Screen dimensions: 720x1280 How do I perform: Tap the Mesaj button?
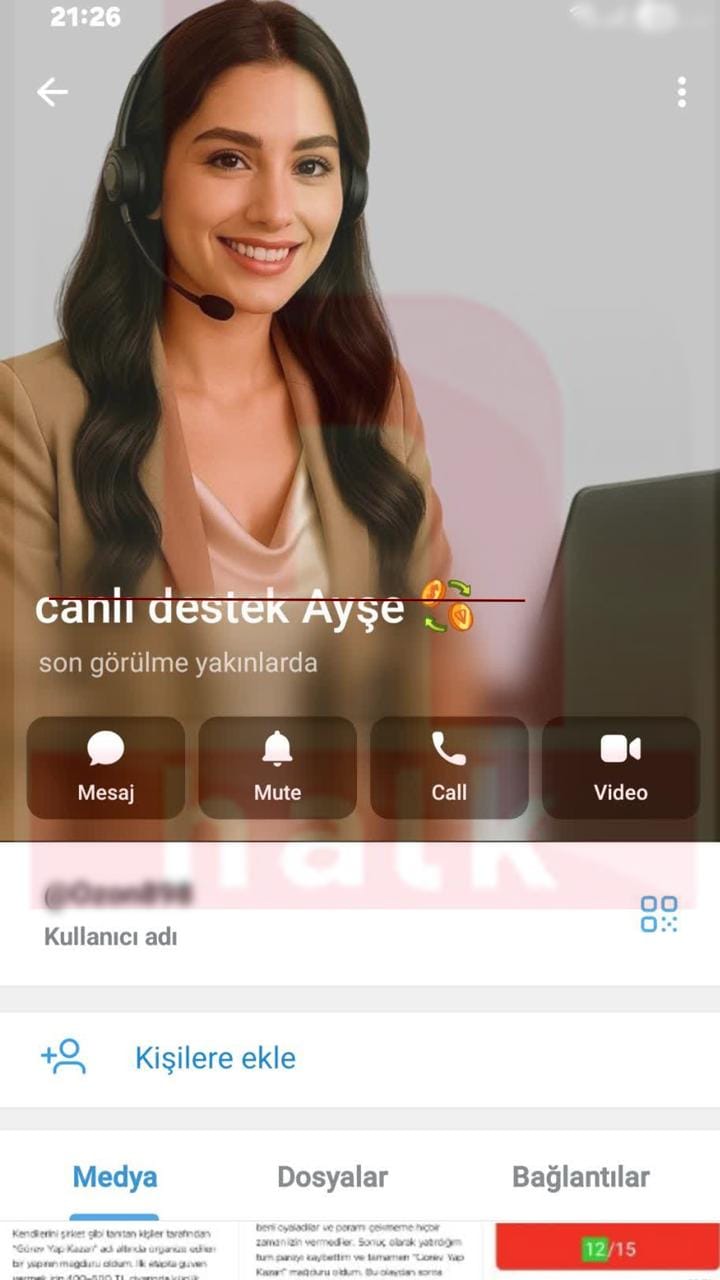(x=106, y=768)
